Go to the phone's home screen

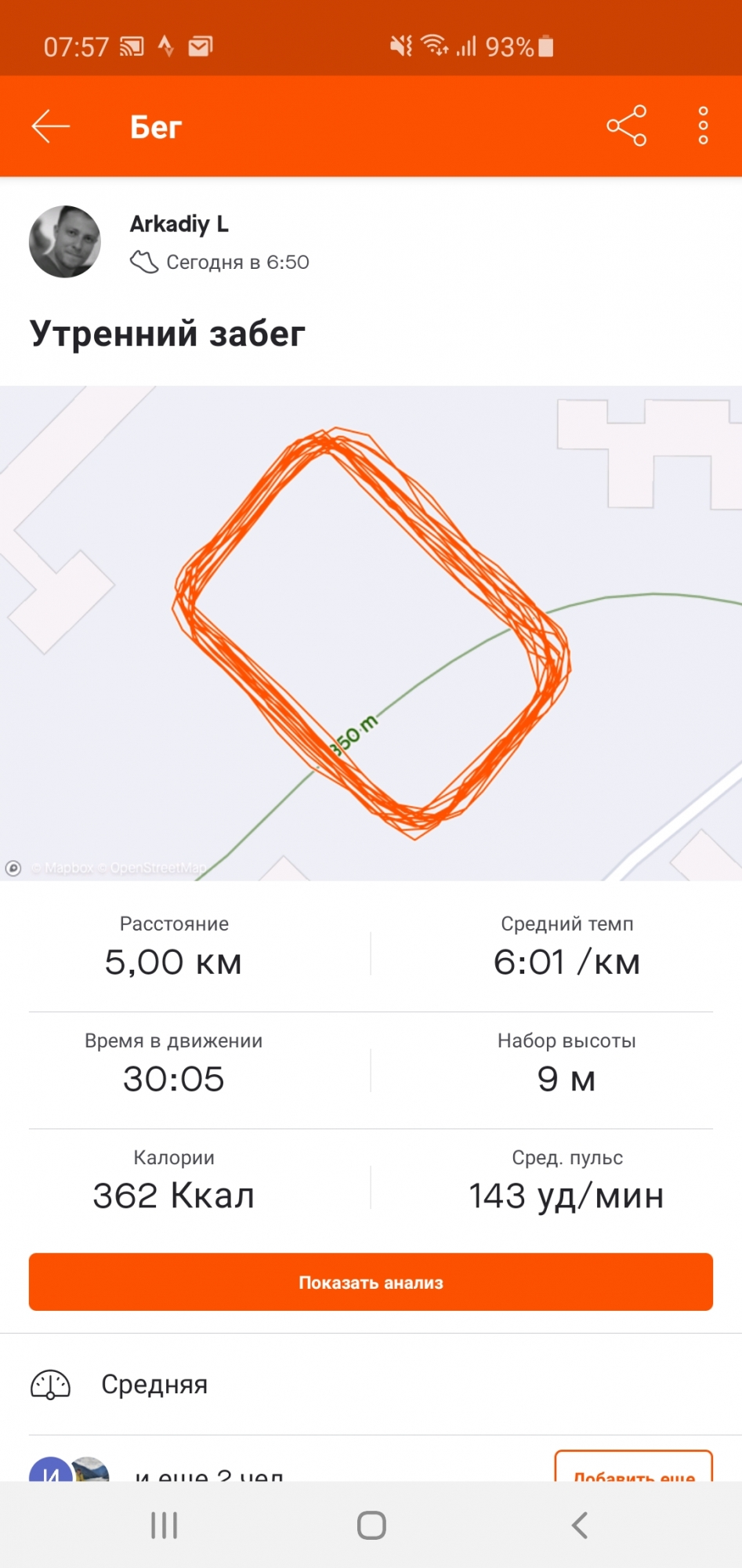371,1525
